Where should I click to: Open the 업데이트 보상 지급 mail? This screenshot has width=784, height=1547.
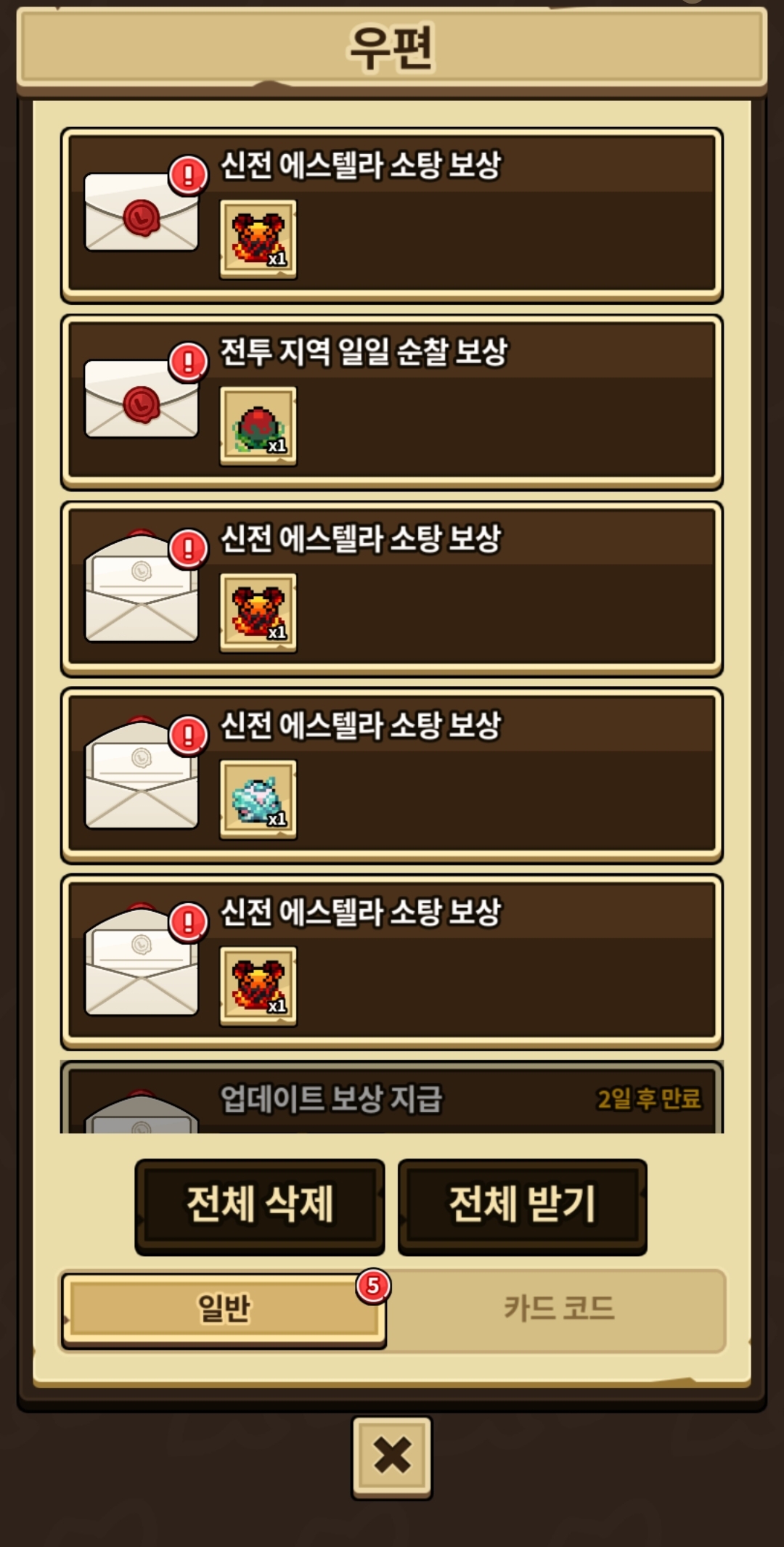(x=392, y=1098)
